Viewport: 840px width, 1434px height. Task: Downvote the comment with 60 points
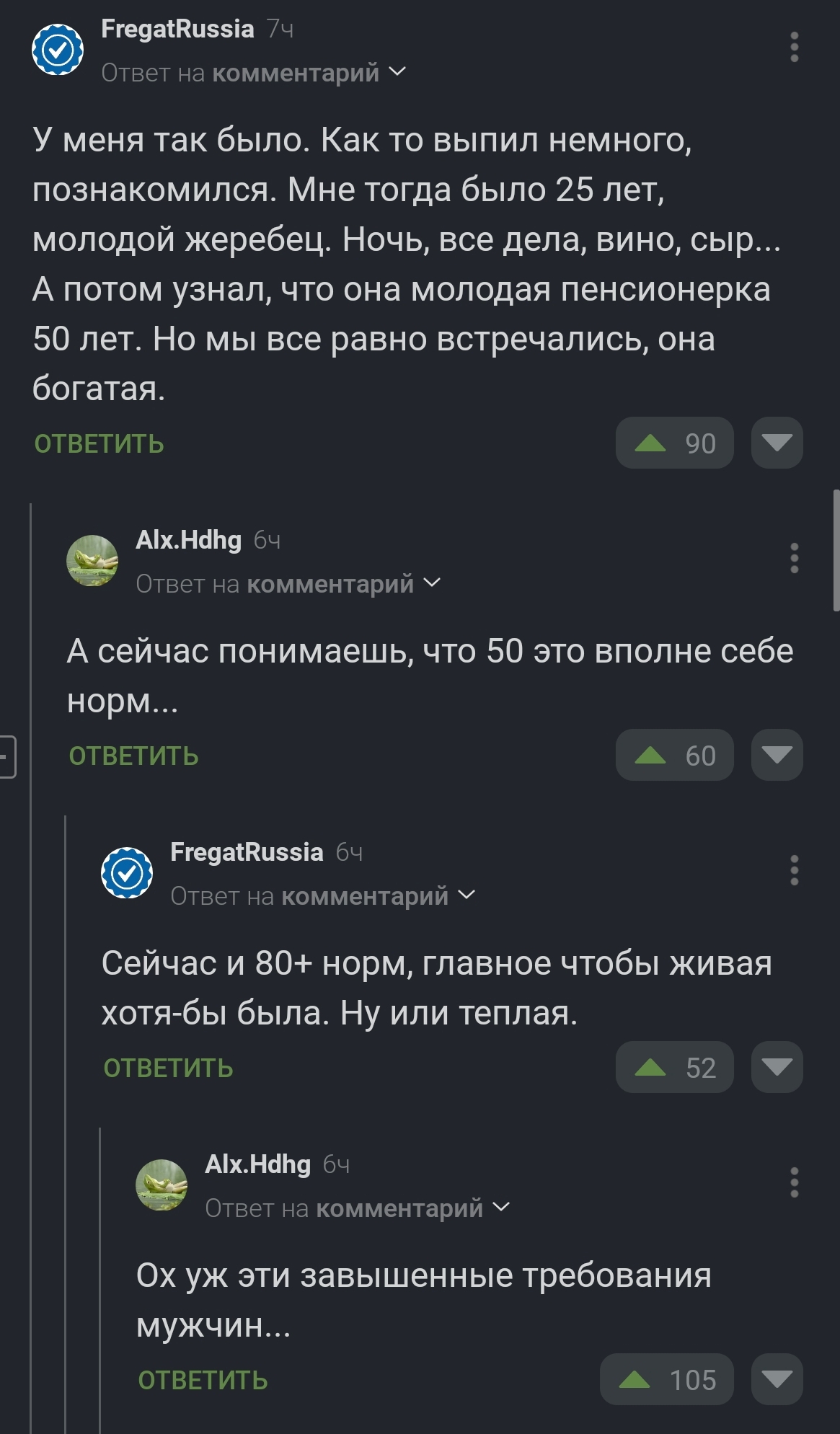777,755
